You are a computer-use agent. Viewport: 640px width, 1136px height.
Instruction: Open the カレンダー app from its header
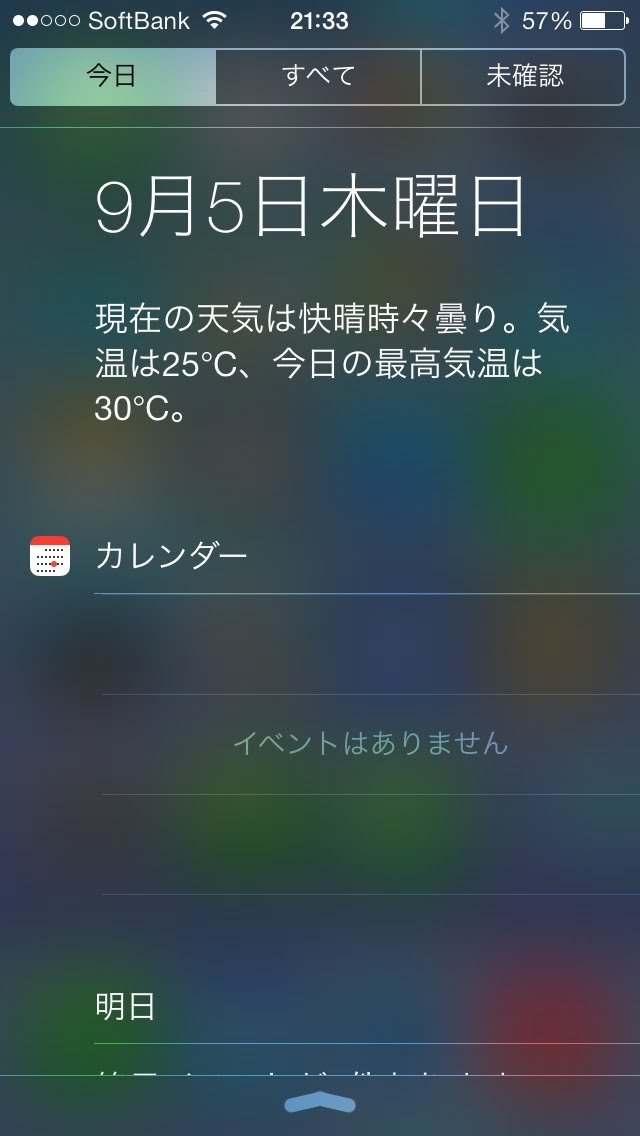coord(170,556)
